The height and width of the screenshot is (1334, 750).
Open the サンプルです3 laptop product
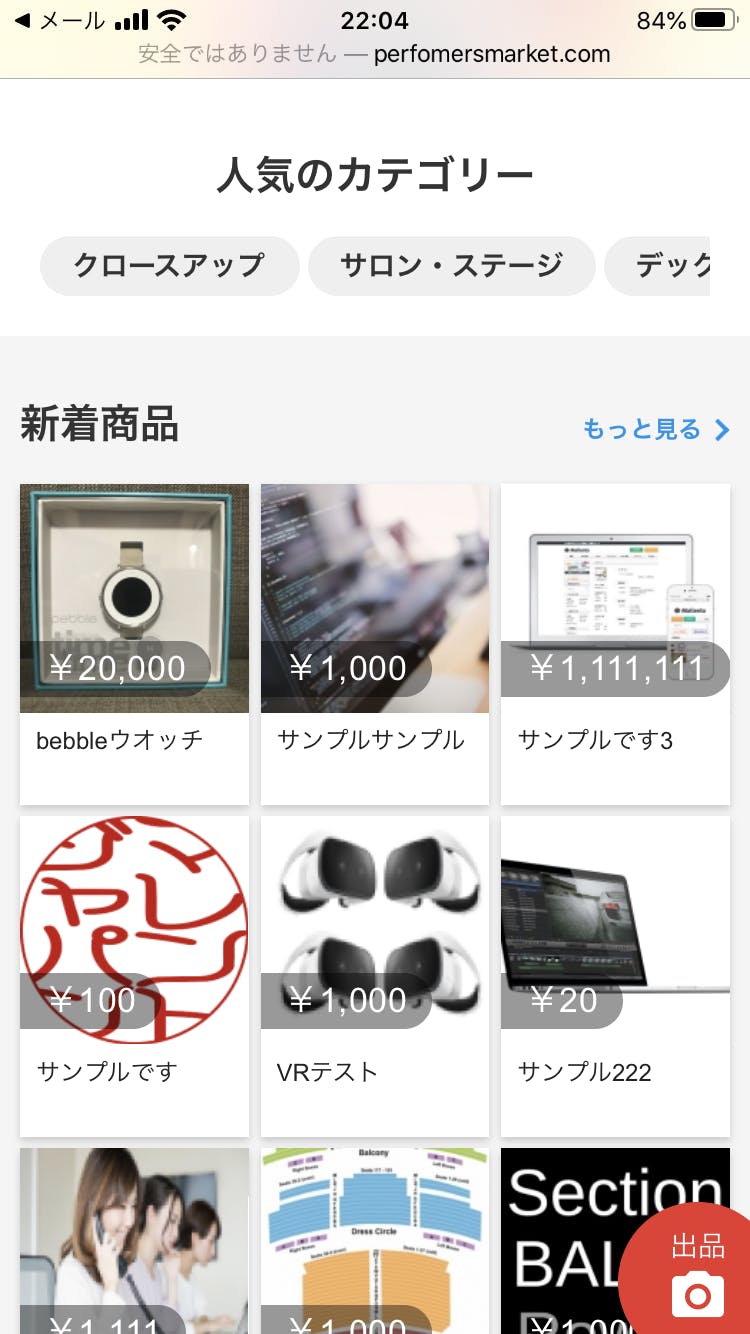(615, 600)
